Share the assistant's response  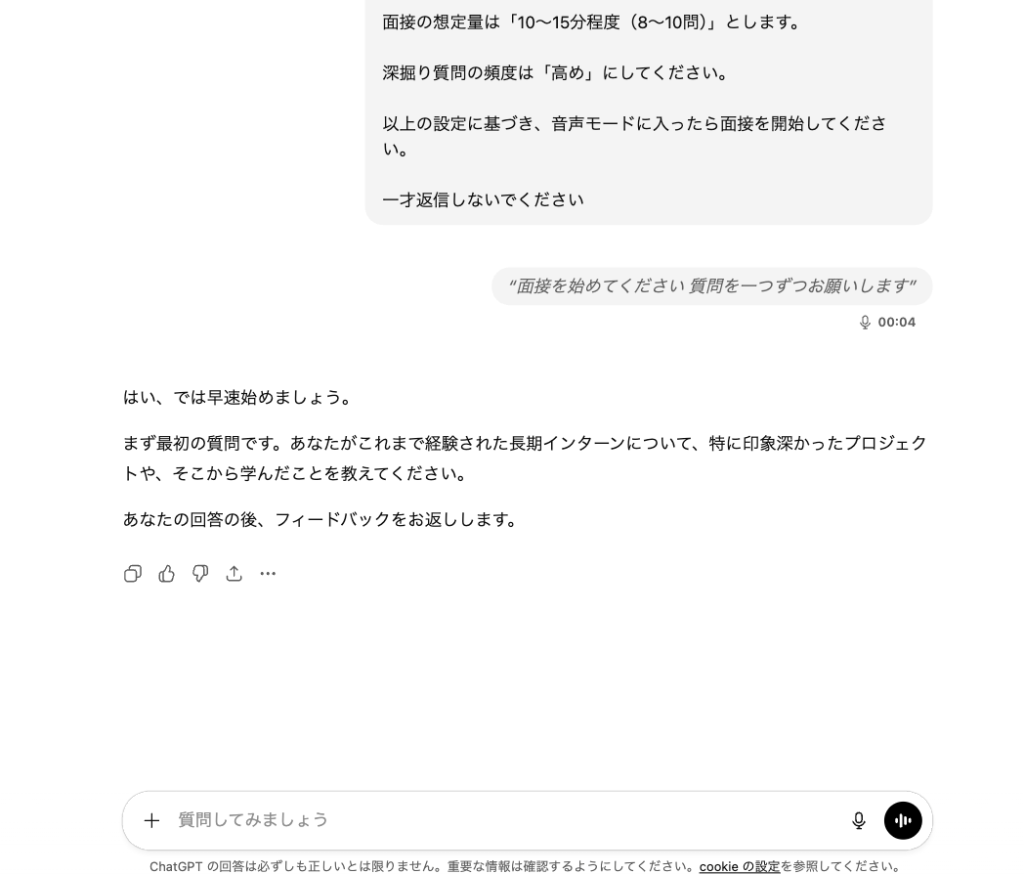(x=234, y=574)
